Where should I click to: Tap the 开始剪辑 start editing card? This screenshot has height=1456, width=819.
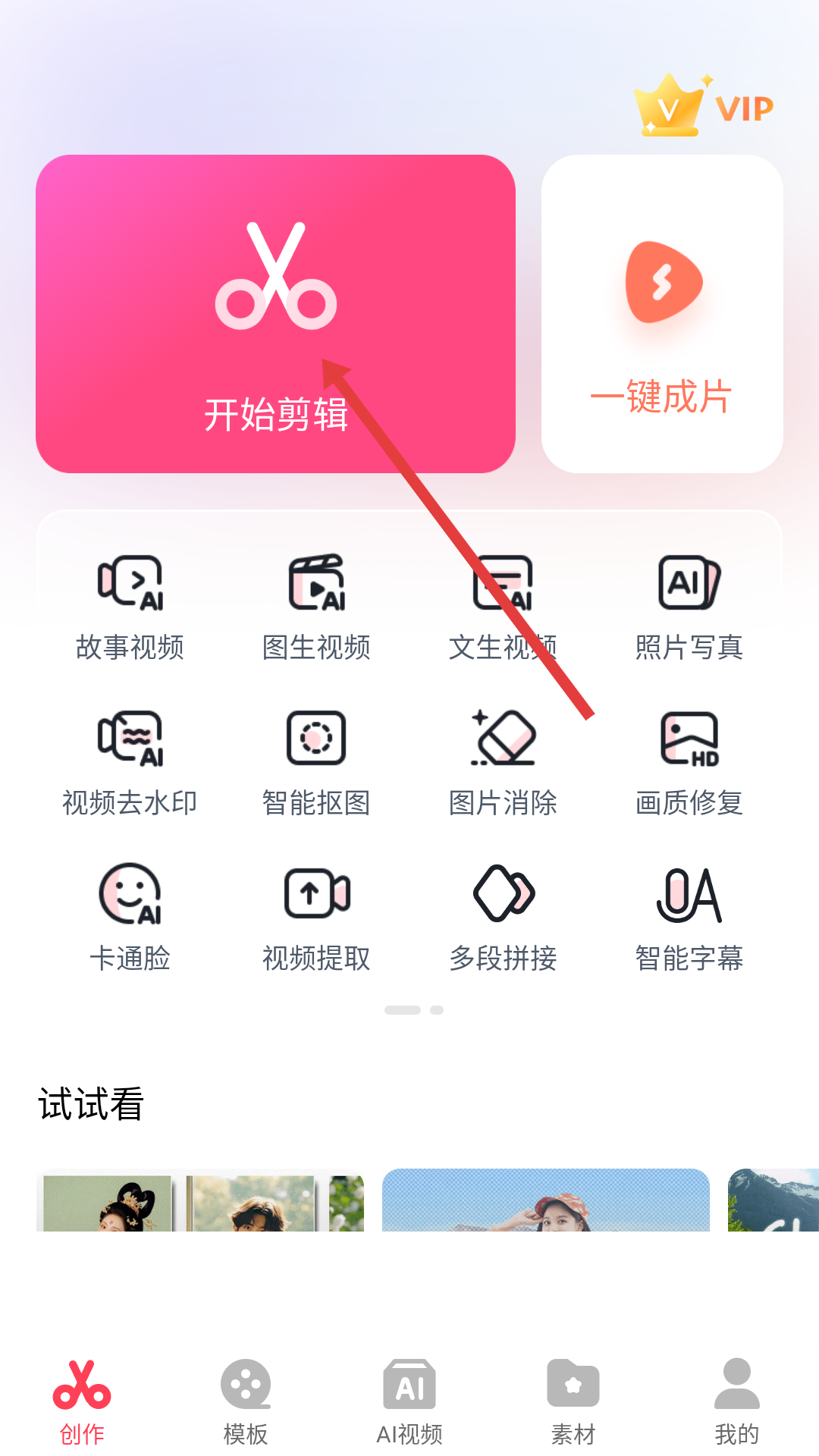[x=275, y=313]
